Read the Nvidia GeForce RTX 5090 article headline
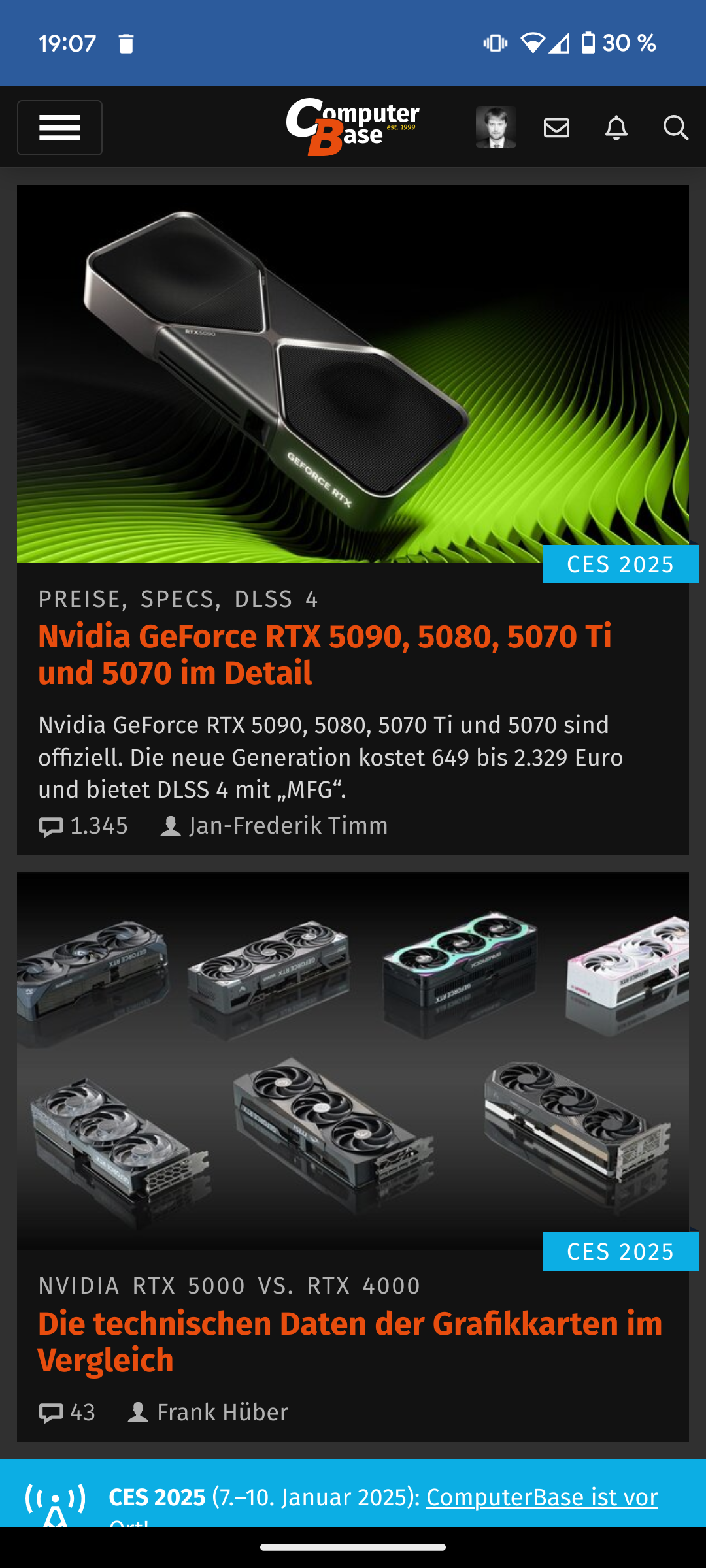 point(325,655)
